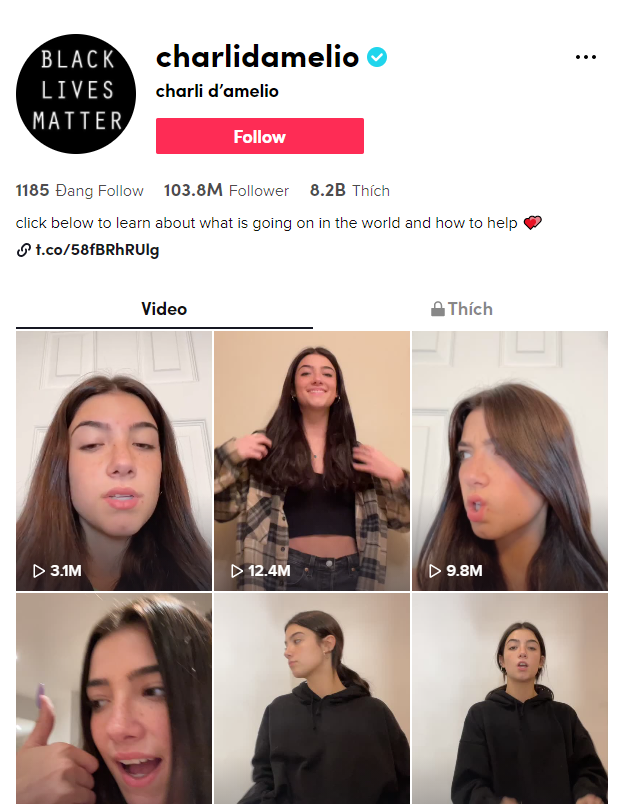Open the t.co/58fBRhRUlg profile link
Image resolution: width=644 pixels, height=804 pixels.
(x=96, y=250)
